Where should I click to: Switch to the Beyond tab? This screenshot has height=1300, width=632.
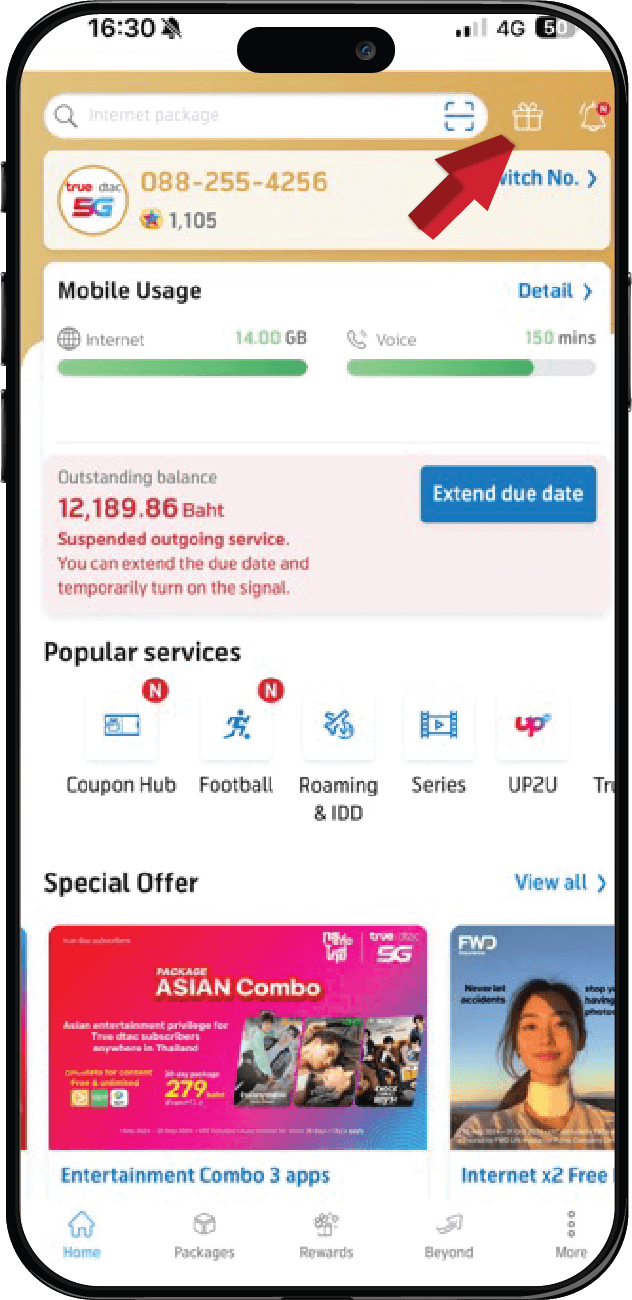449,1236
